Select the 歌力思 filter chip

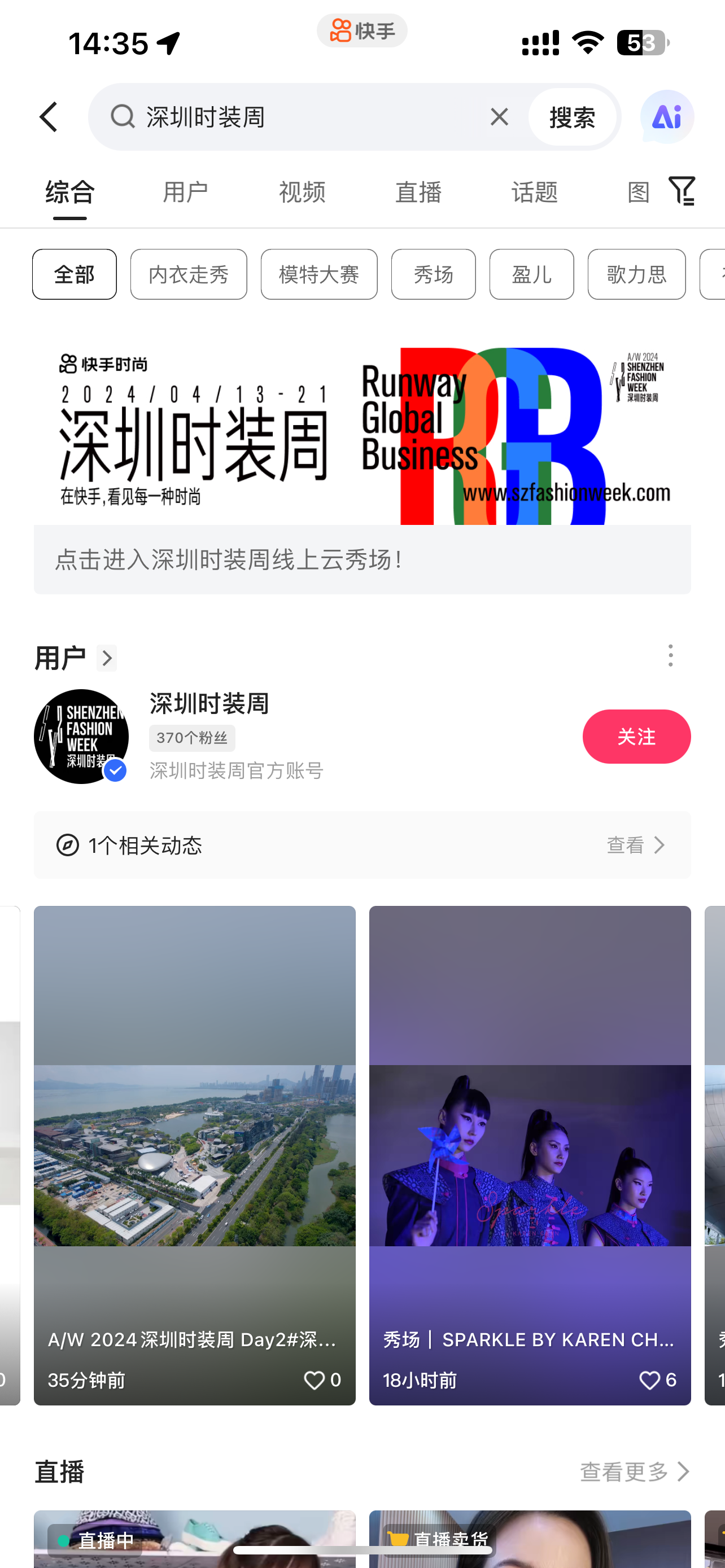(x=636, y=274)
